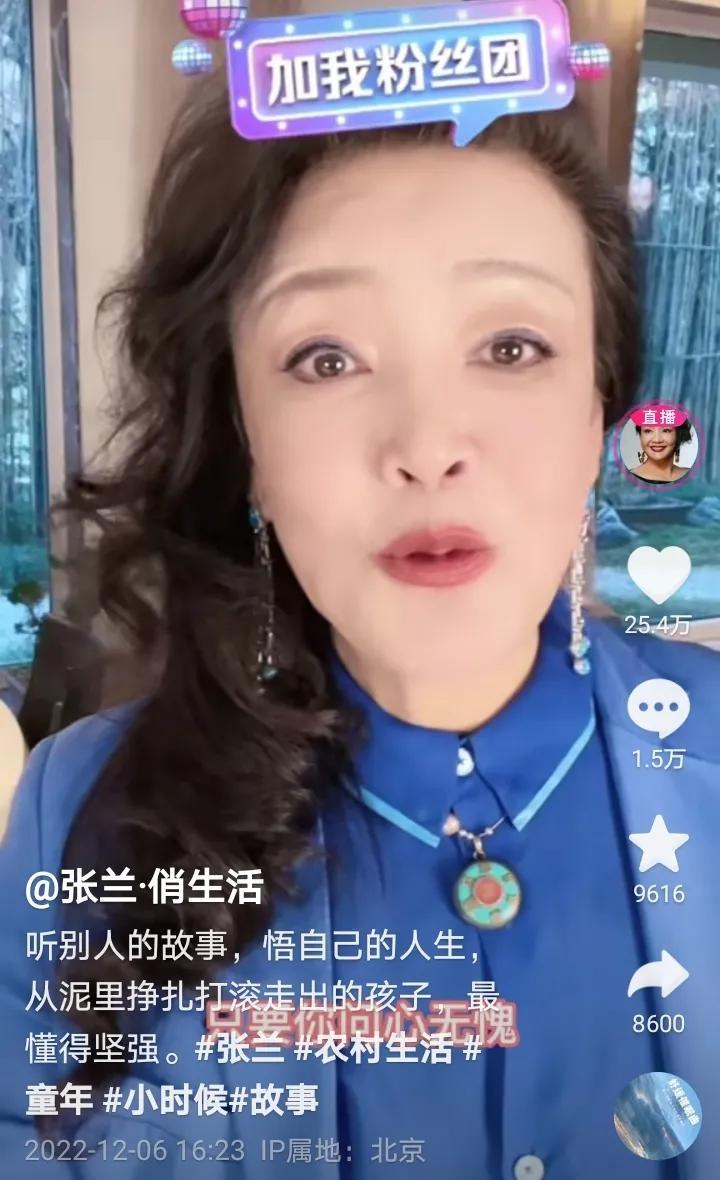Open the live-streaming profile avatar

point(657,447)
